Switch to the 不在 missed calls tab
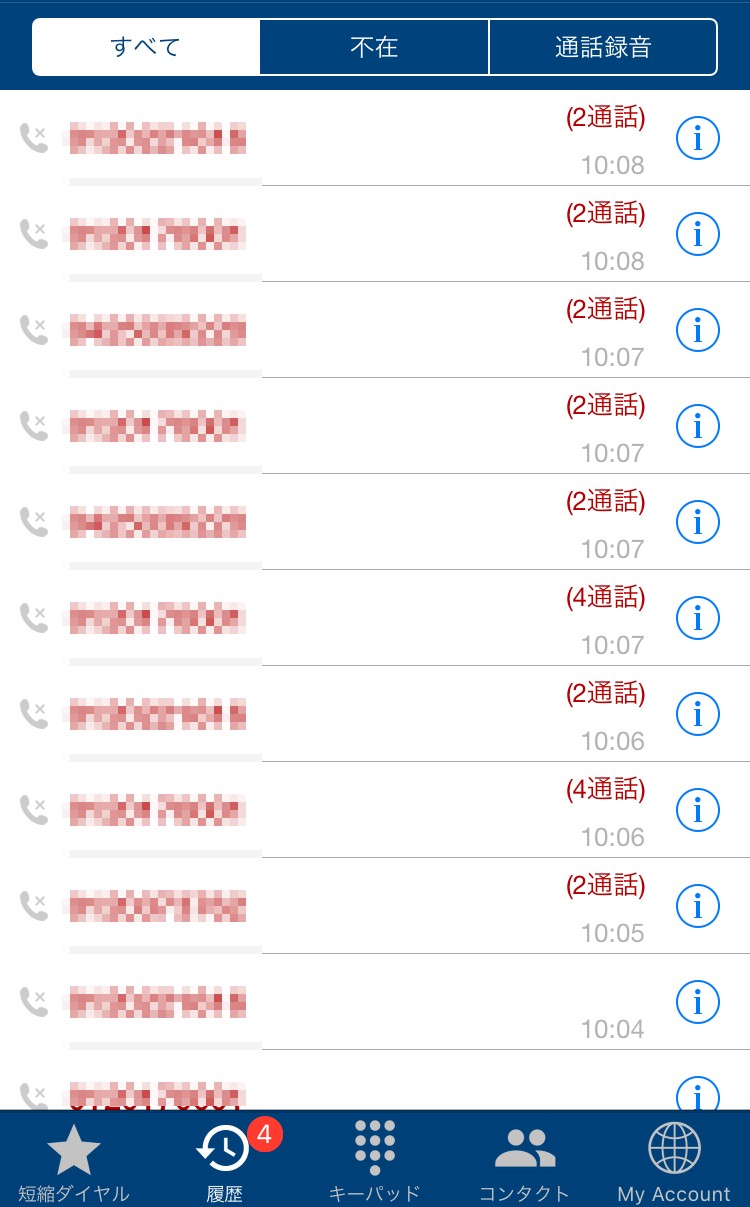Screen dimensions: 750x1207 tap(375, 47)
